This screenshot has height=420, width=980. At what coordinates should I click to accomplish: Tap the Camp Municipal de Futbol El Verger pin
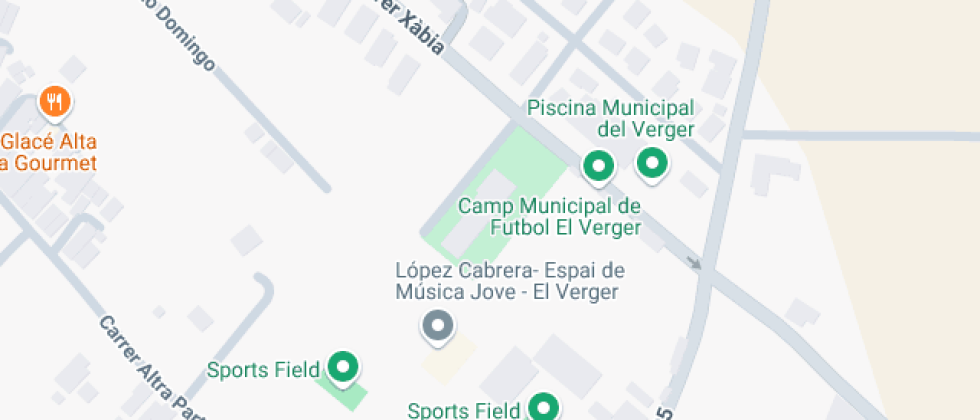coord(598,167)
